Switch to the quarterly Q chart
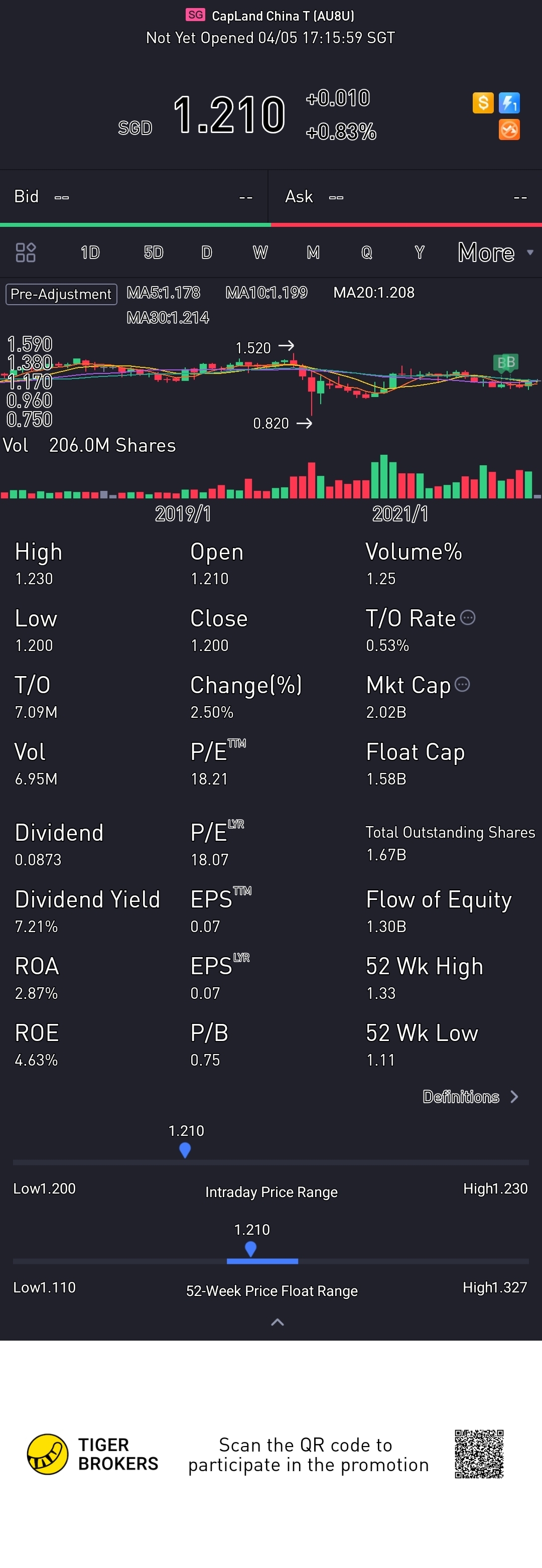 tap(366, 252)
